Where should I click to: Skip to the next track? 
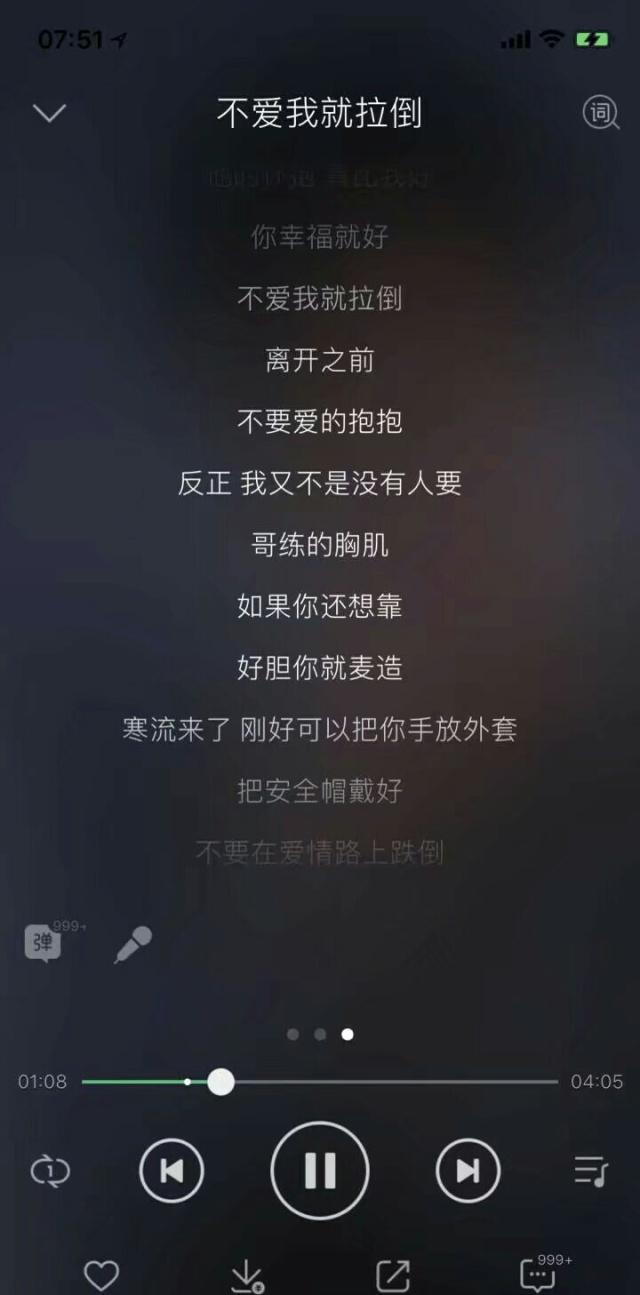click(468, 1170)
